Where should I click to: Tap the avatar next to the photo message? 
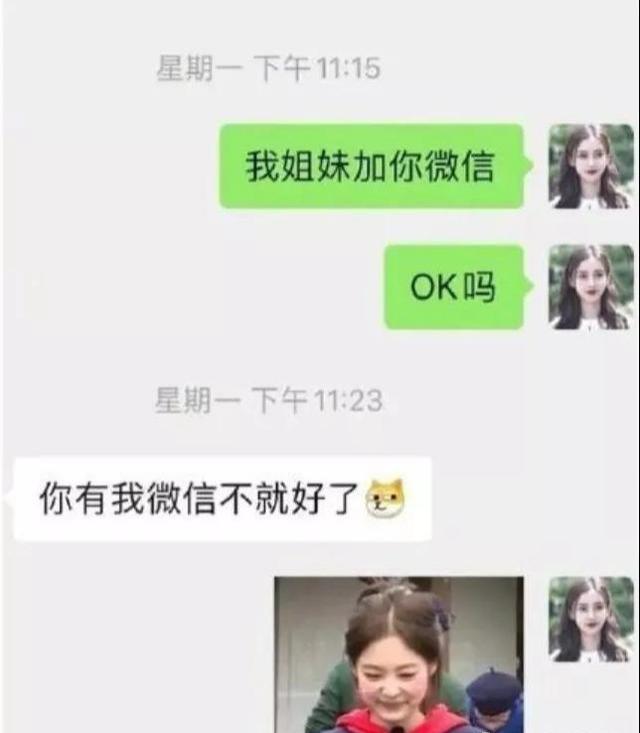click(590, 619)
